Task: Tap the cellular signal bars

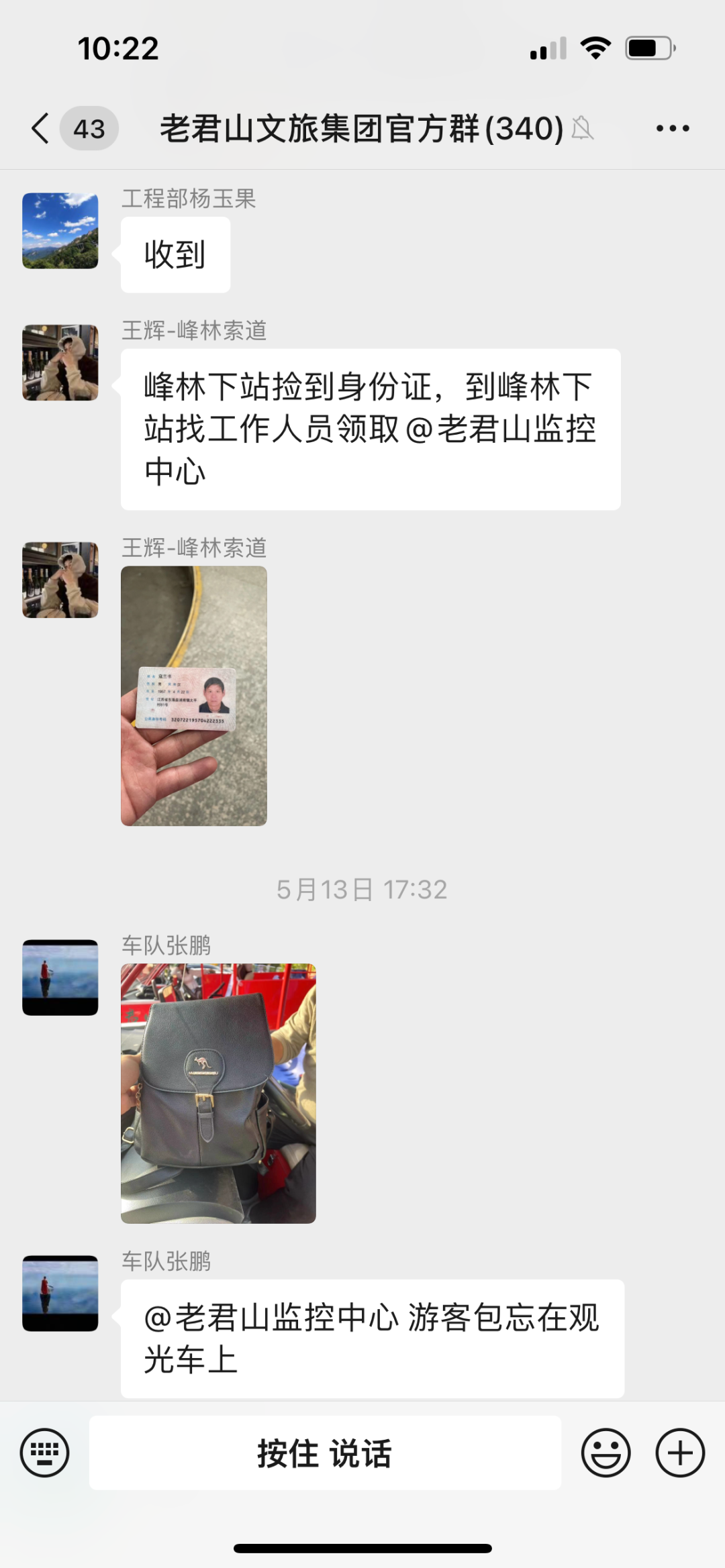Action: [x=548, y=46]
